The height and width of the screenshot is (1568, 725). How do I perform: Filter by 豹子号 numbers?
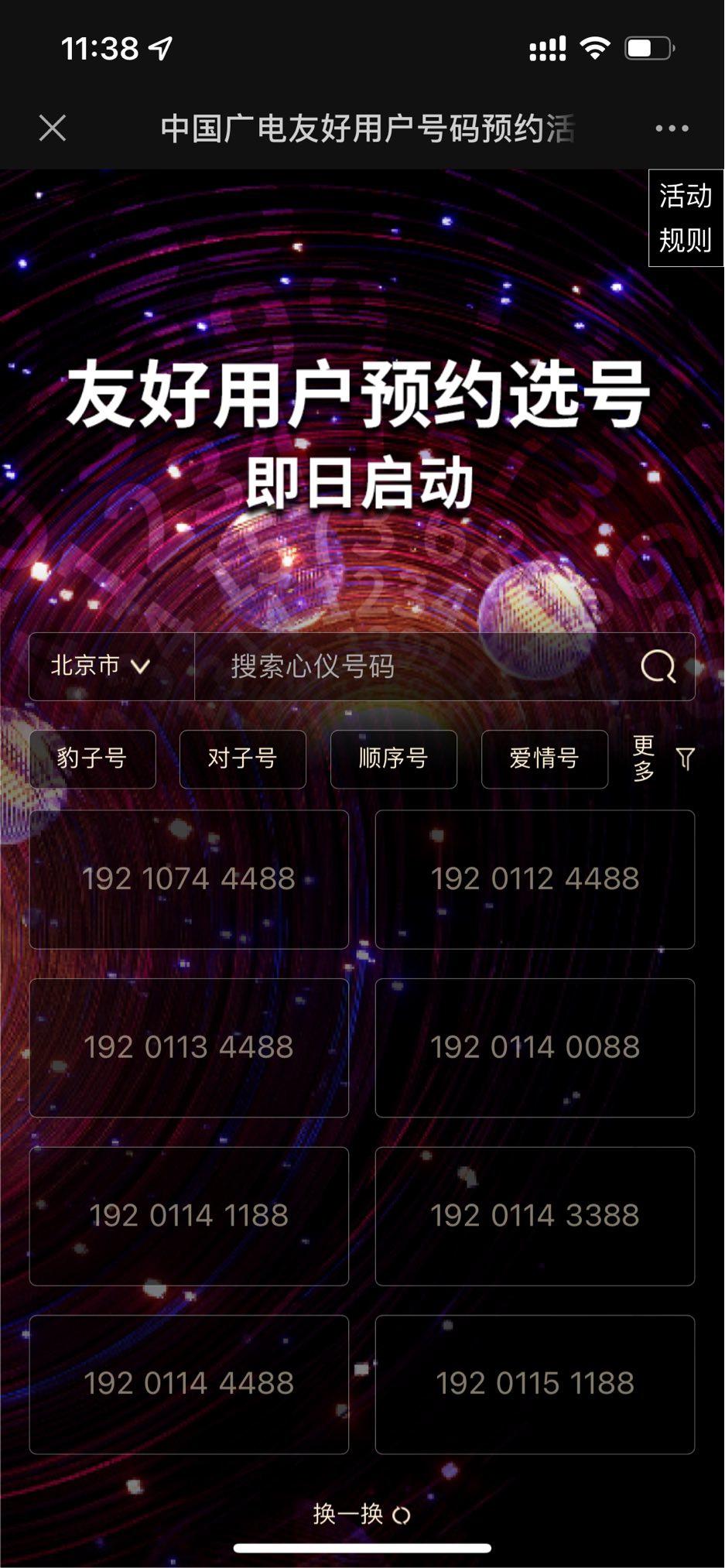coord(92,758)
